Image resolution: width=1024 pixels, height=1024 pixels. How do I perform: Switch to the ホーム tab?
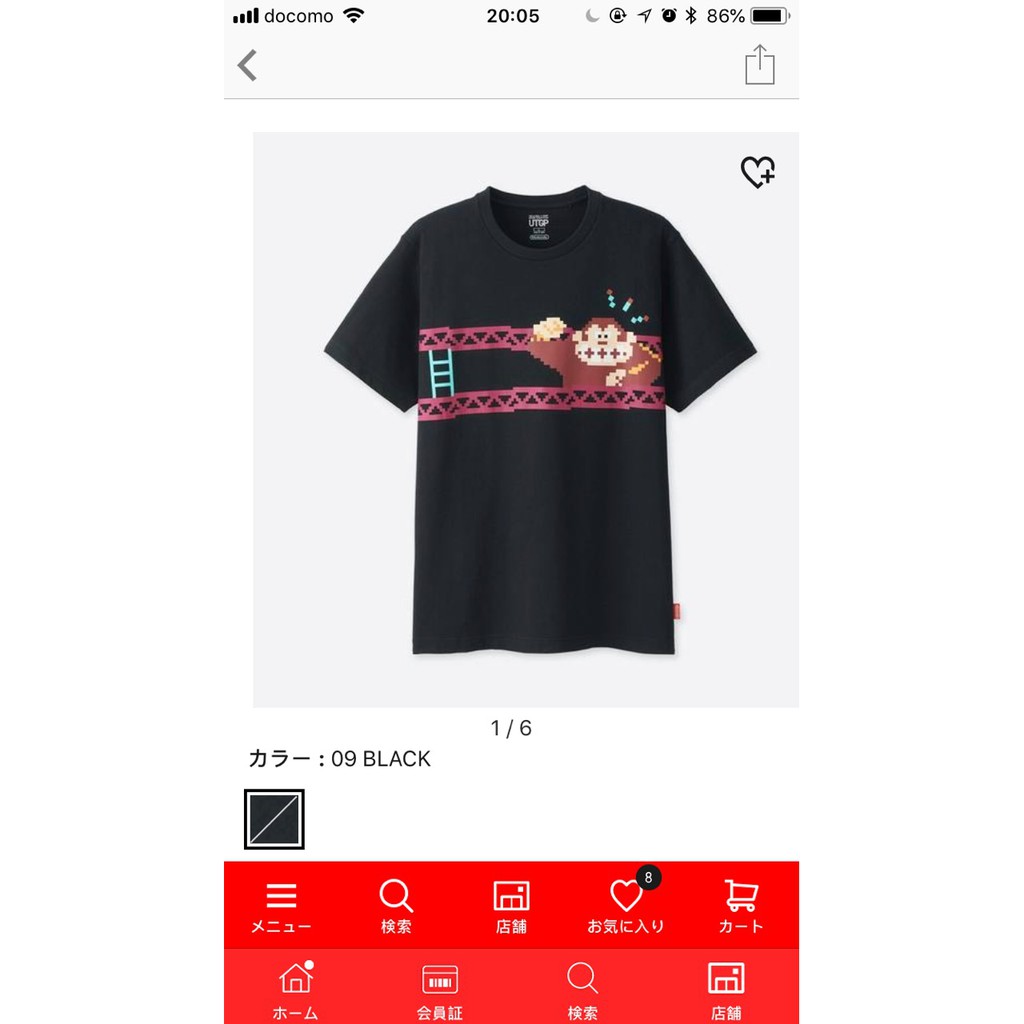point(295,990)
